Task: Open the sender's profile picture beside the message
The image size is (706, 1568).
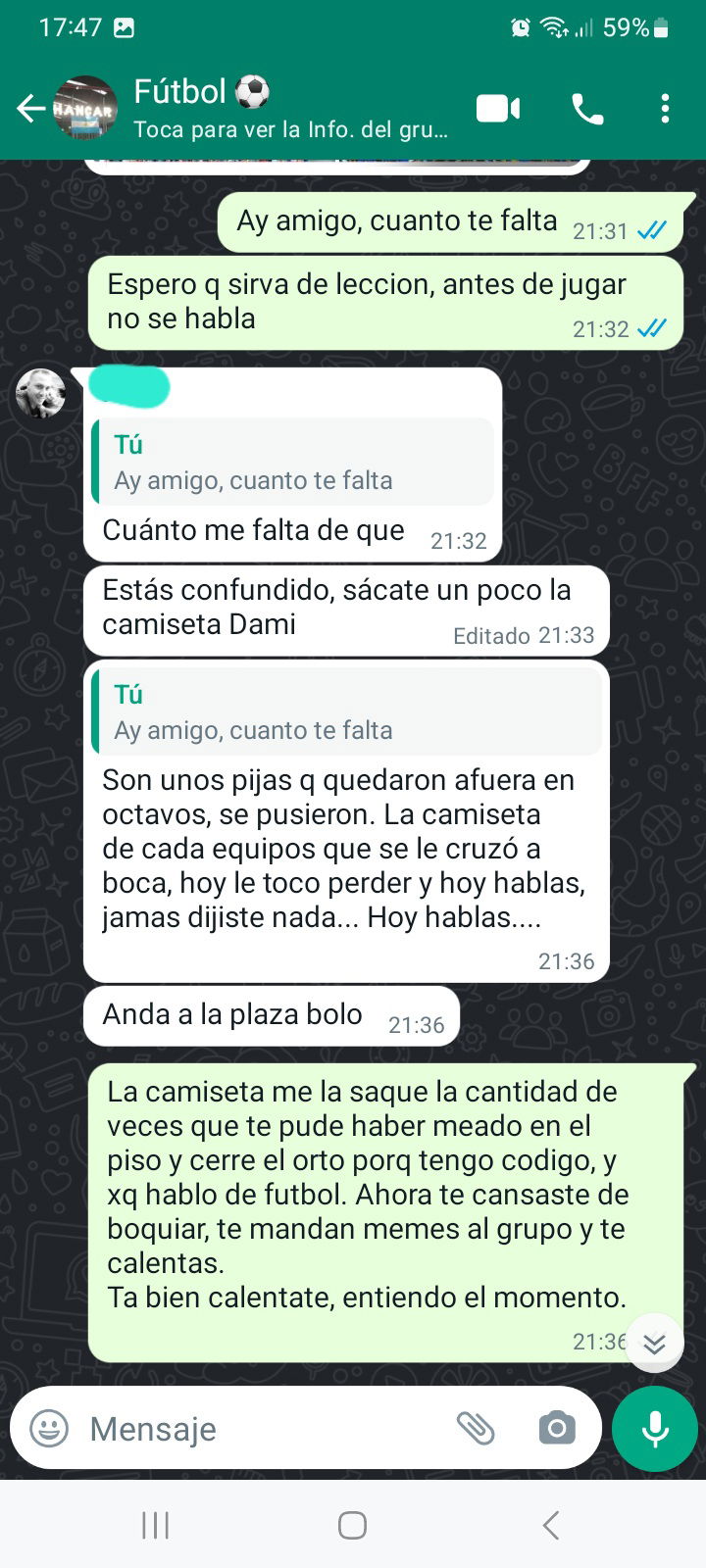Action: pyautogui.click(x=41, y=394)
